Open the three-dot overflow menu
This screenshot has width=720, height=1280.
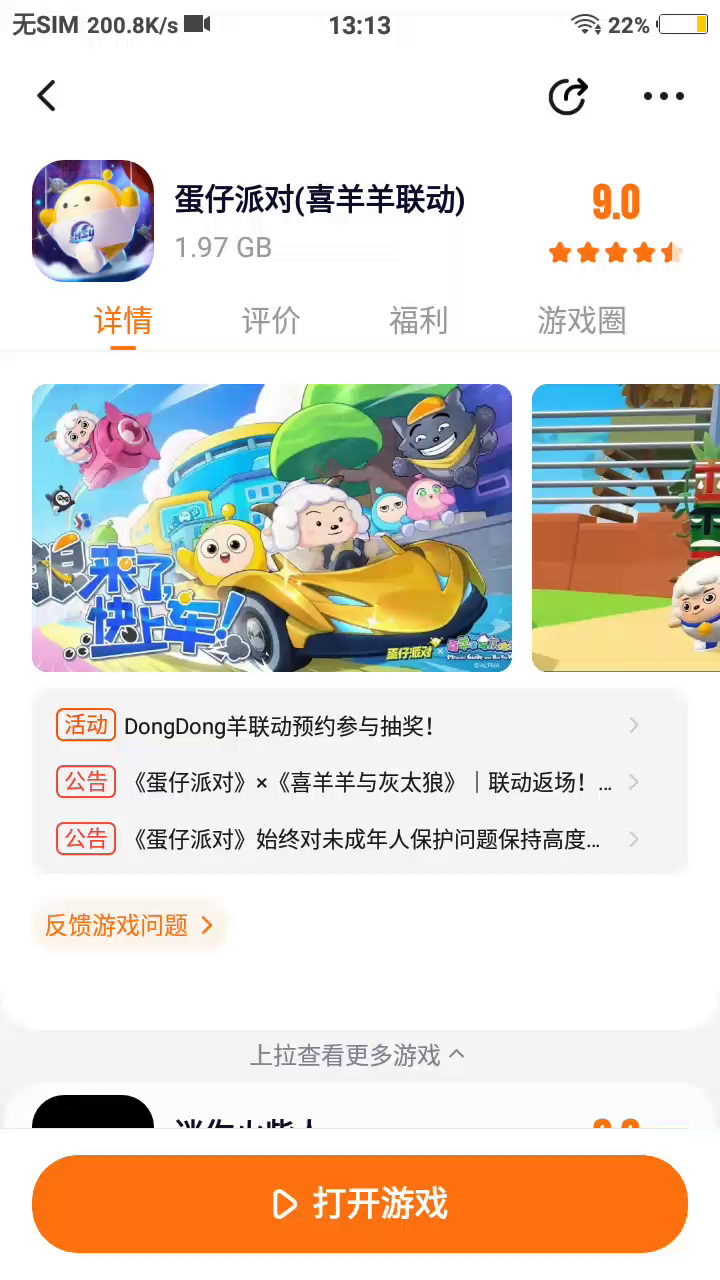pyautogui.click(x=663, y=96)
